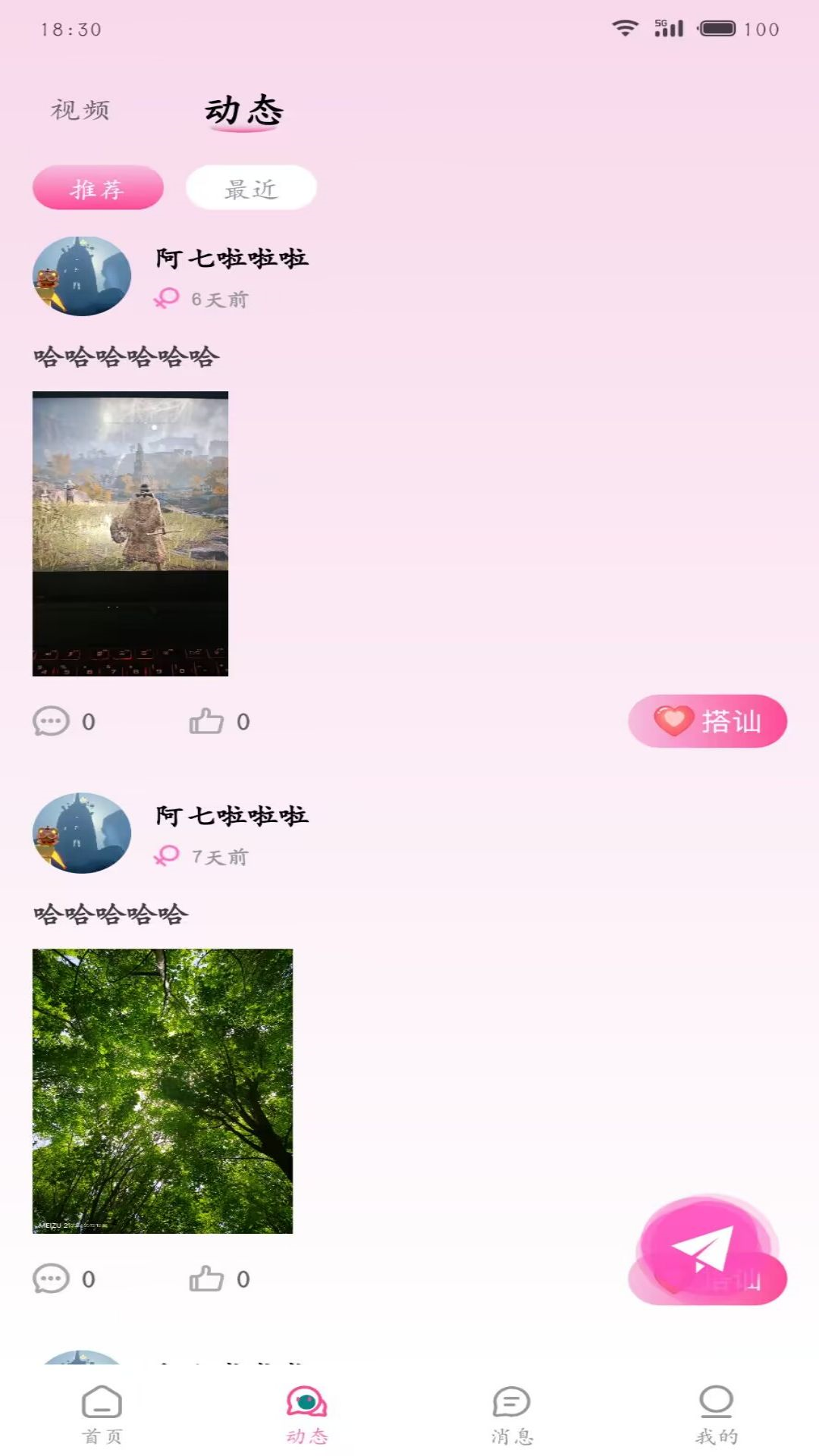This screenshot has height=1456, width=819.
Task: Select the 动态 bottom navigation tab
Action: point(306,1414)
